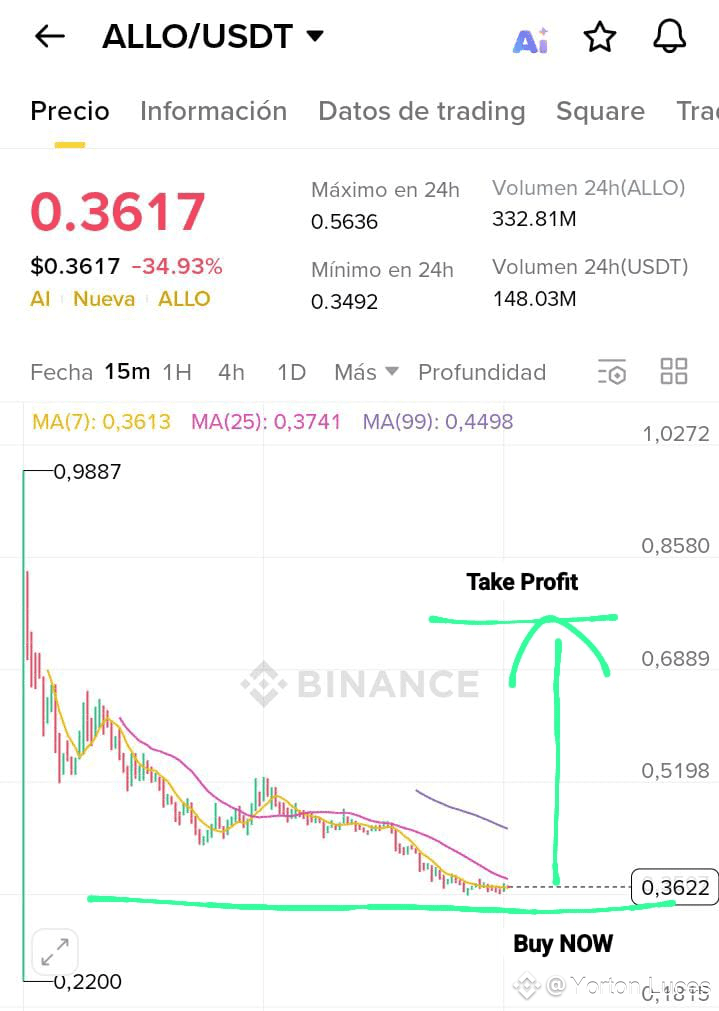Switch to the Información tab
The width and height of the screenshot is (719, 1011).
(x=213, y=111)
